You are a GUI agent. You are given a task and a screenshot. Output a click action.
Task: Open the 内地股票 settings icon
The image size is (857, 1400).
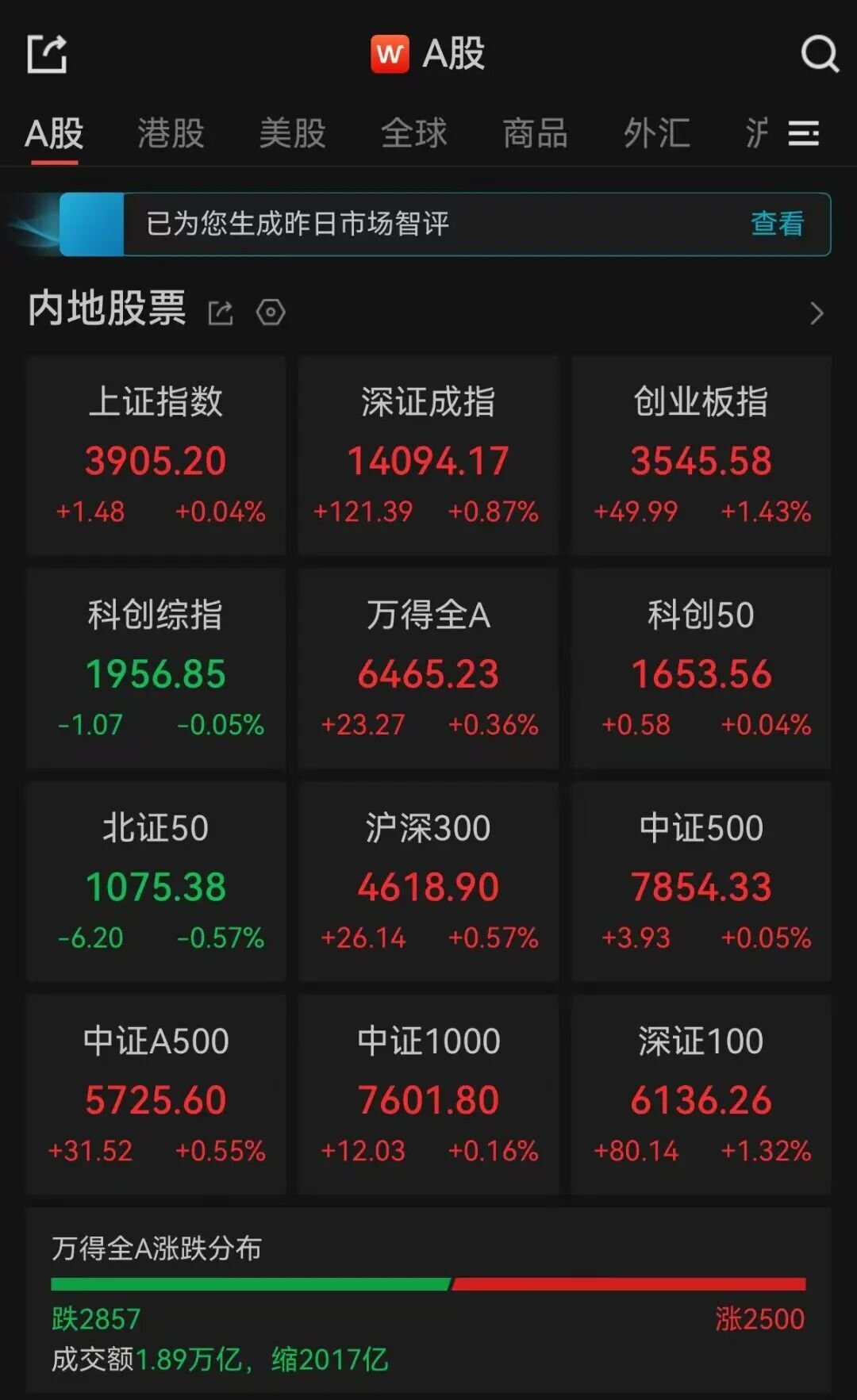271,313
